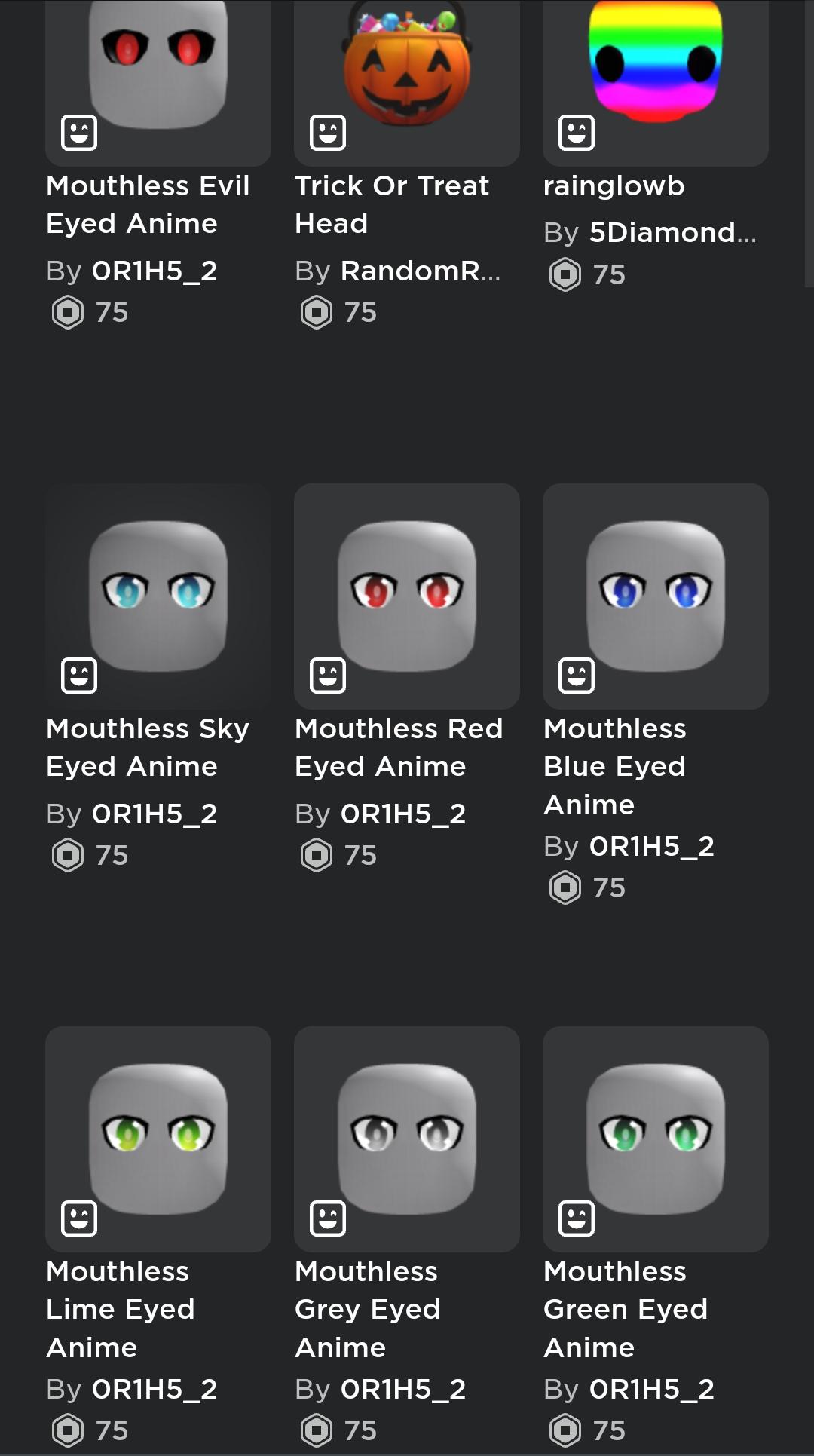Visit creator 5Diamond... under rainglowb
The width and height of the screenshot is (814, 1456).
(x=672, y=232)
